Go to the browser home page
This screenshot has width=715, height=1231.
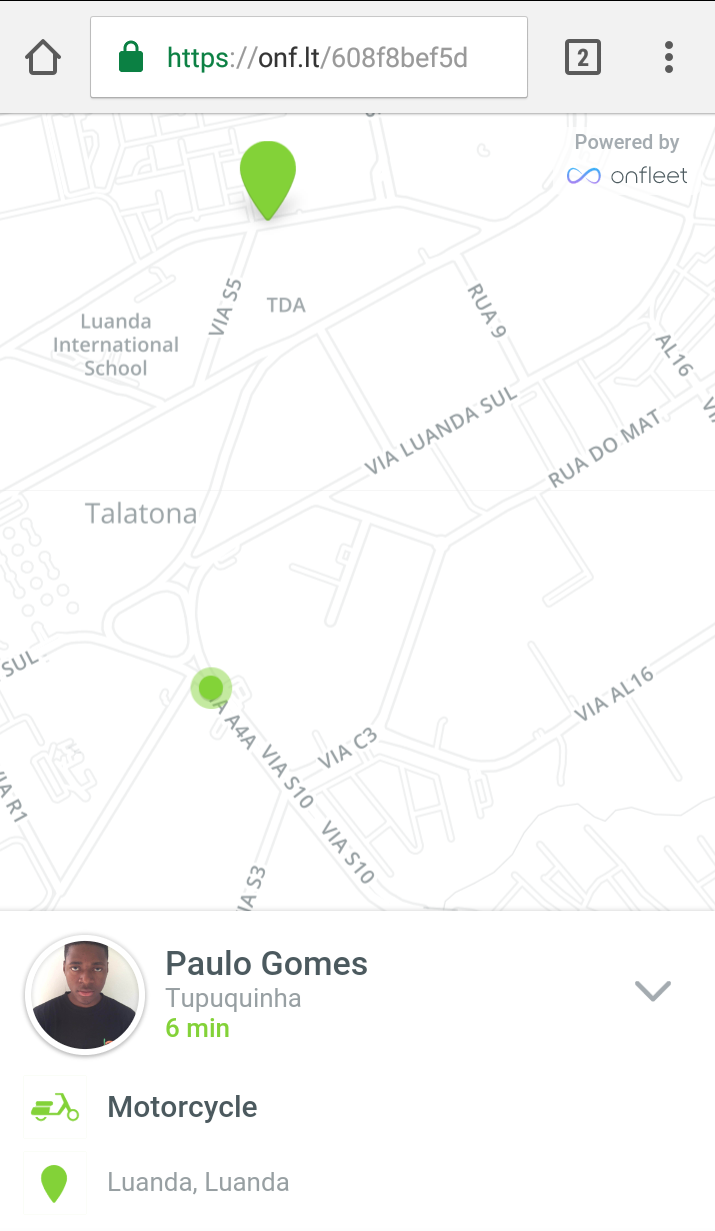click(x=43, y=57)
